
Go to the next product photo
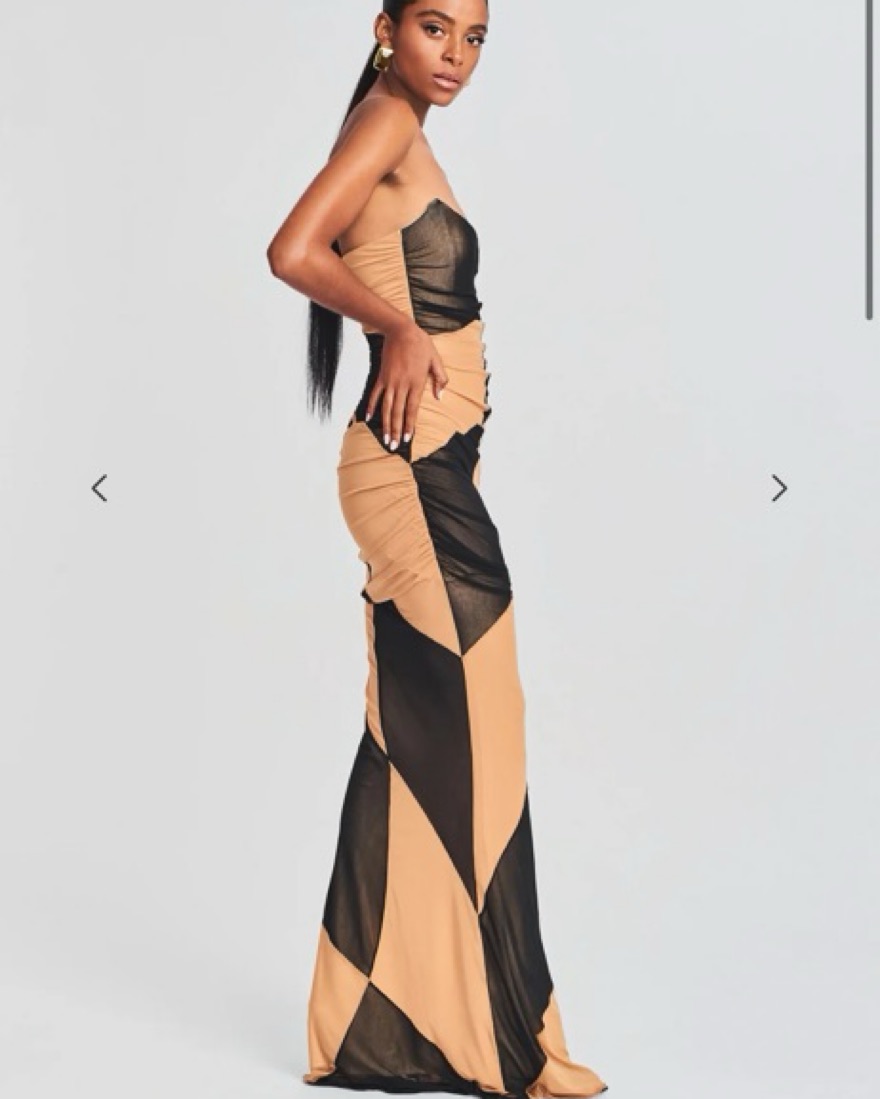coord(779,488)
